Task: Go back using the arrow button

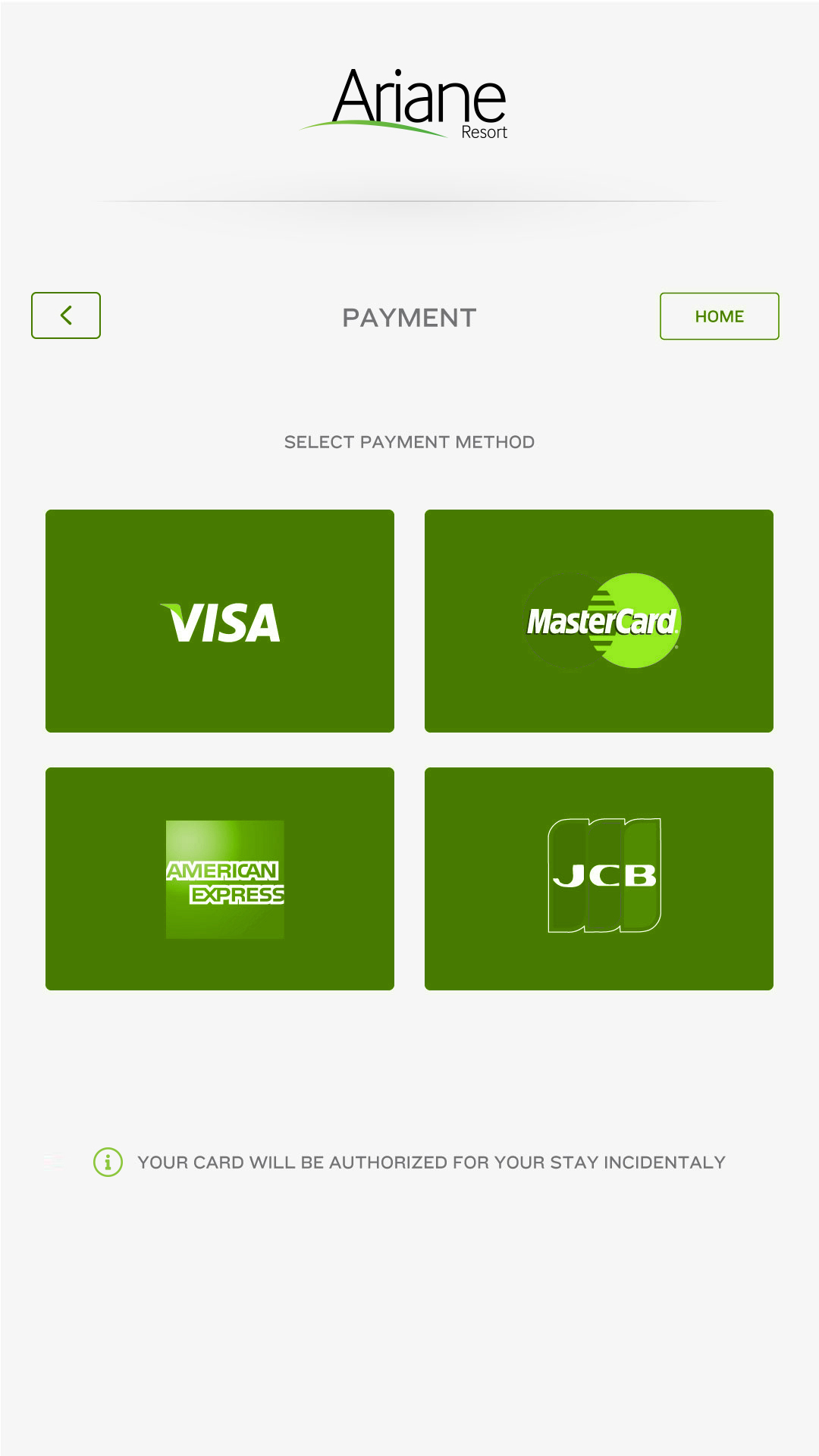Action: (66, 315)
